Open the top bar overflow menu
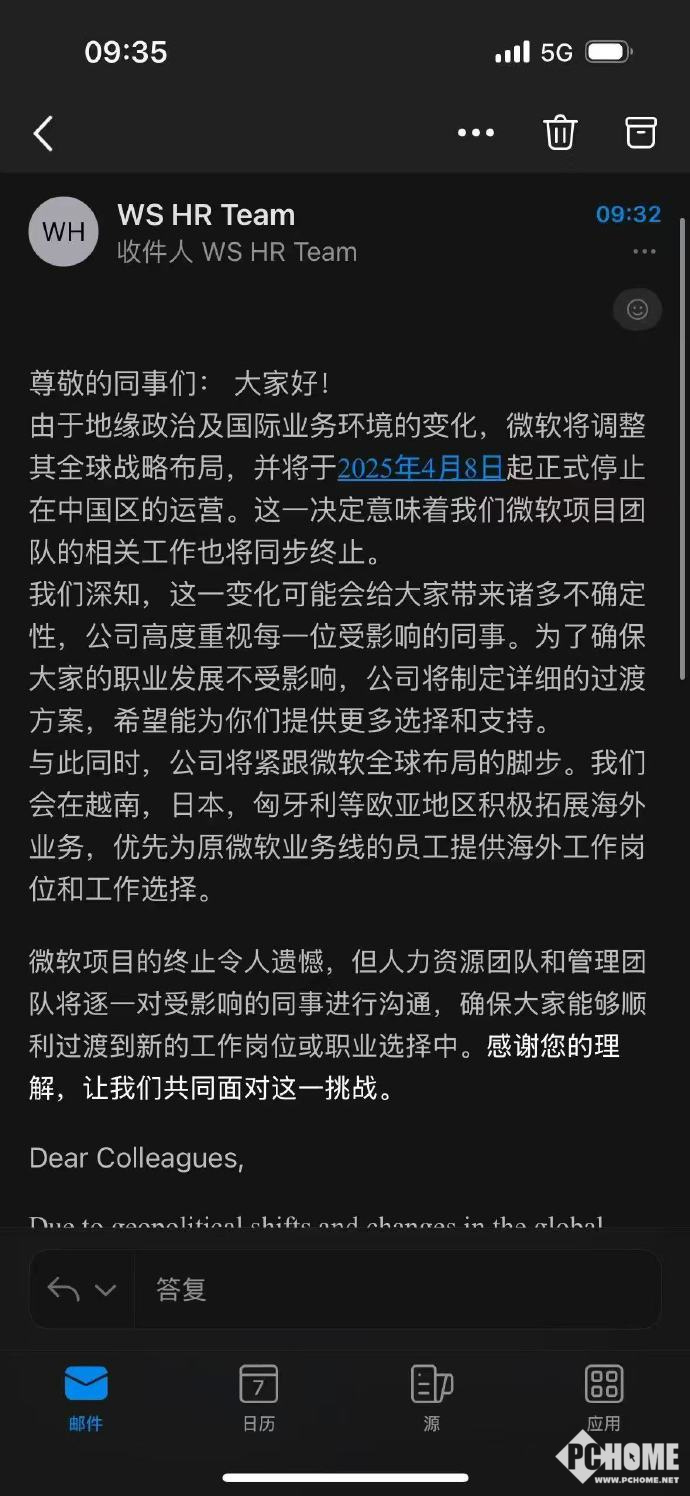Screen dimensions: 690x1496 tap(475, 133)
